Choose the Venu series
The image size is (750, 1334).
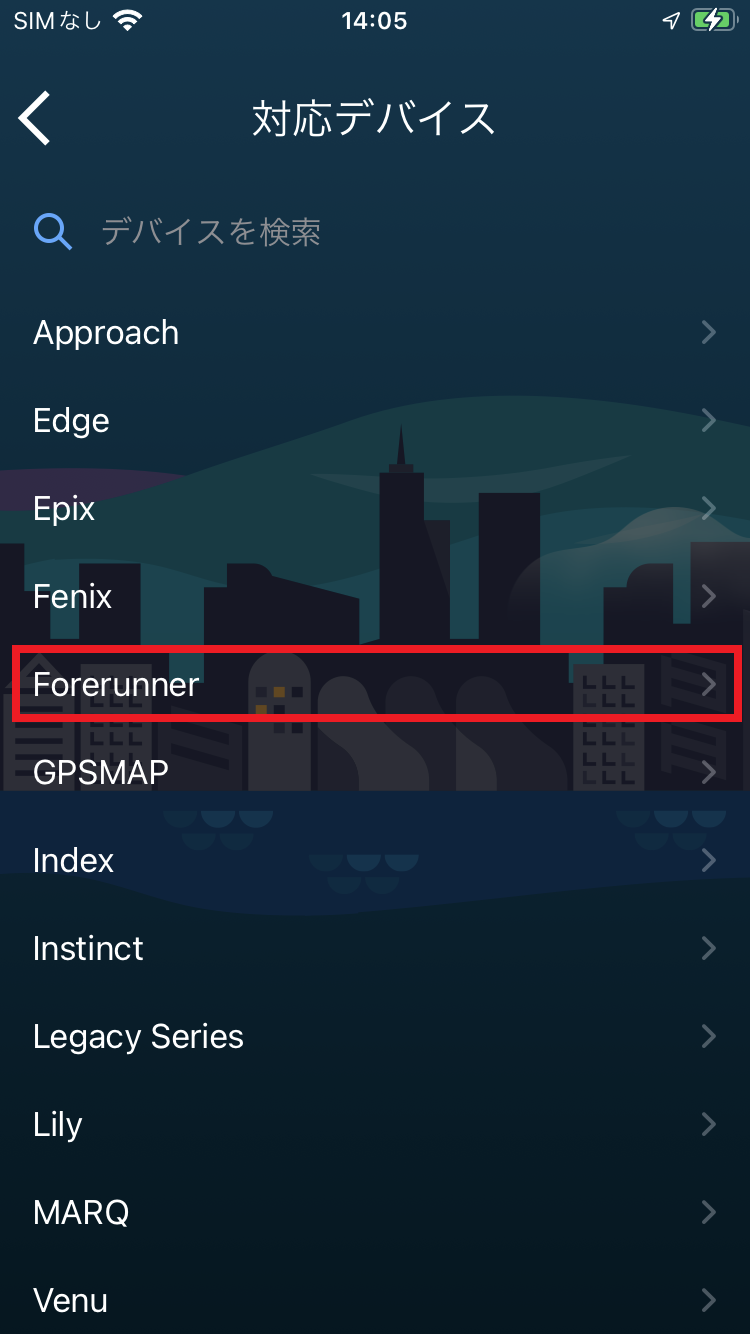pyautogui.click(x=375, y=1300)
